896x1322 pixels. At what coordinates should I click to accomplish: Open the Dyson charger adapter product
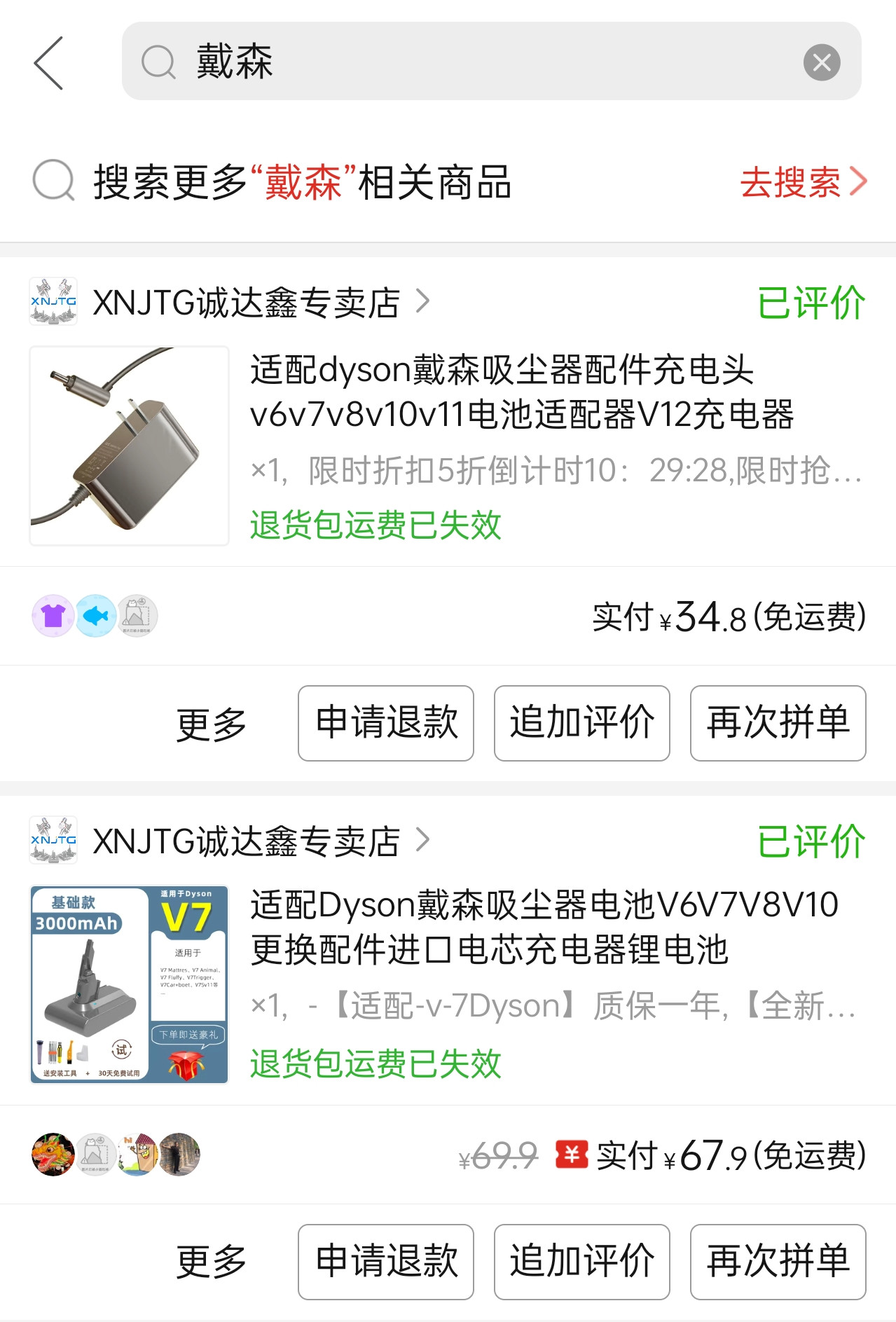[x=522, y=392]
